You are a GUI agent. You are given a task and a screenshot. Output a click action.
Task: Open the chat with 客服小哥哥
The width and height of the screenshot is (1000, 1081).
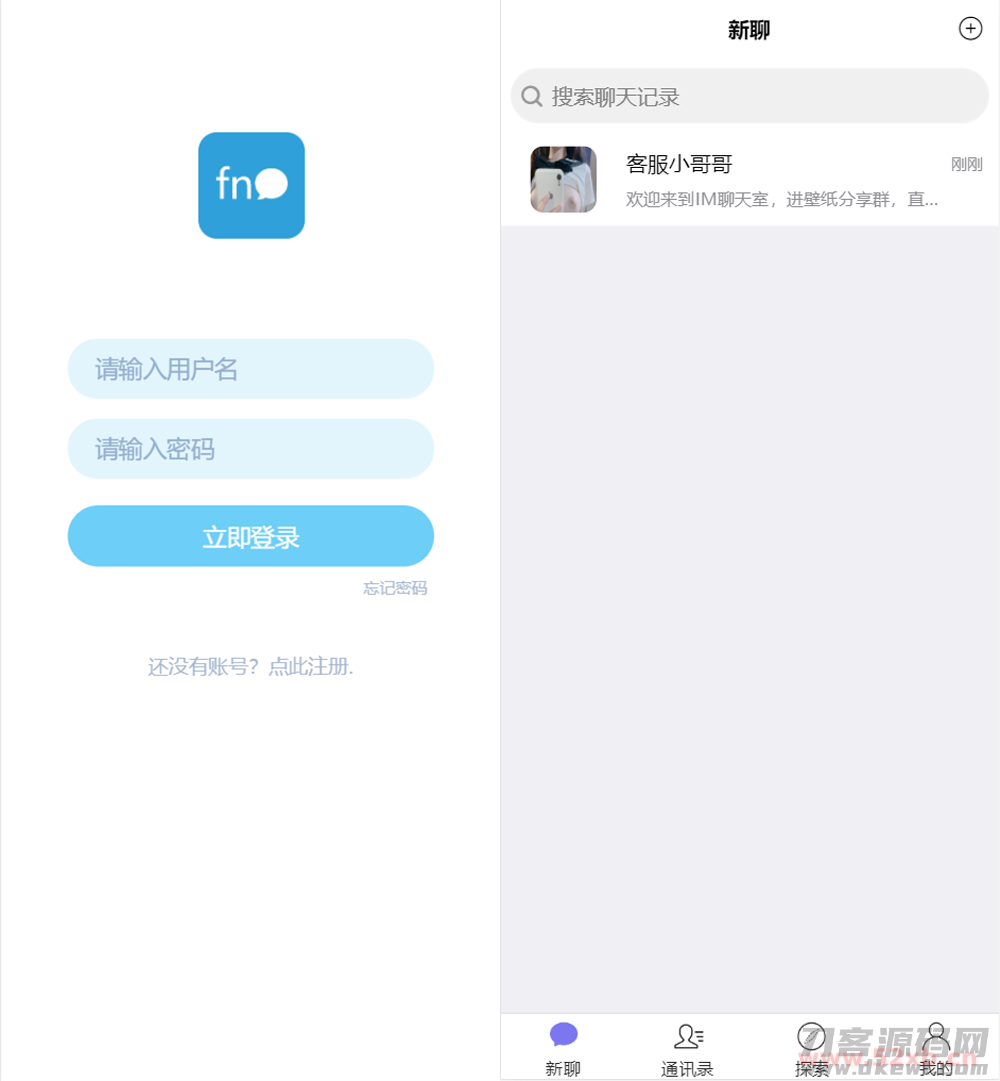tap(750, 180)
